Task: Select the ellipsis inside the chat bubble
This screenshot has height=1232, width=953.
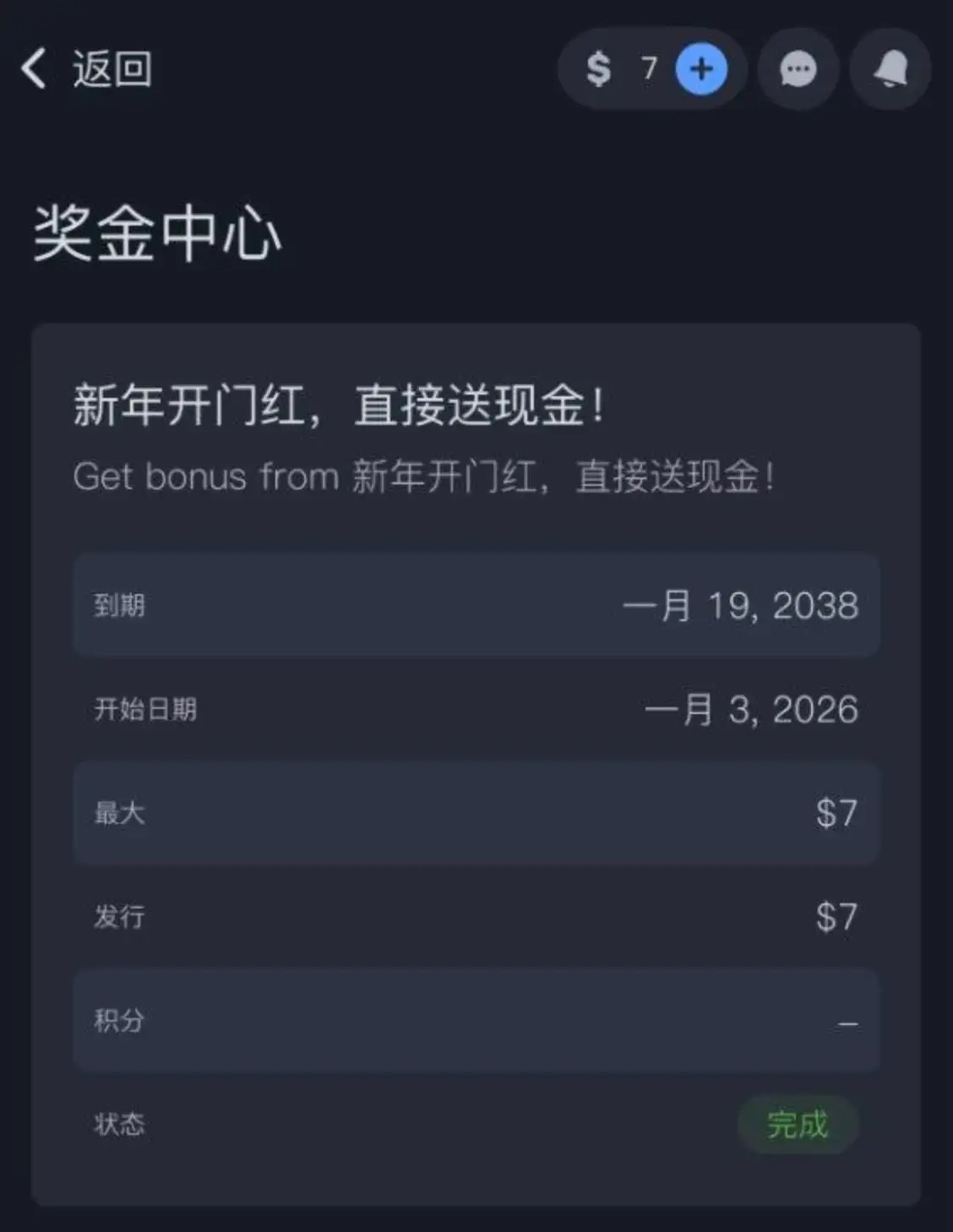Action: pos(798,69)
